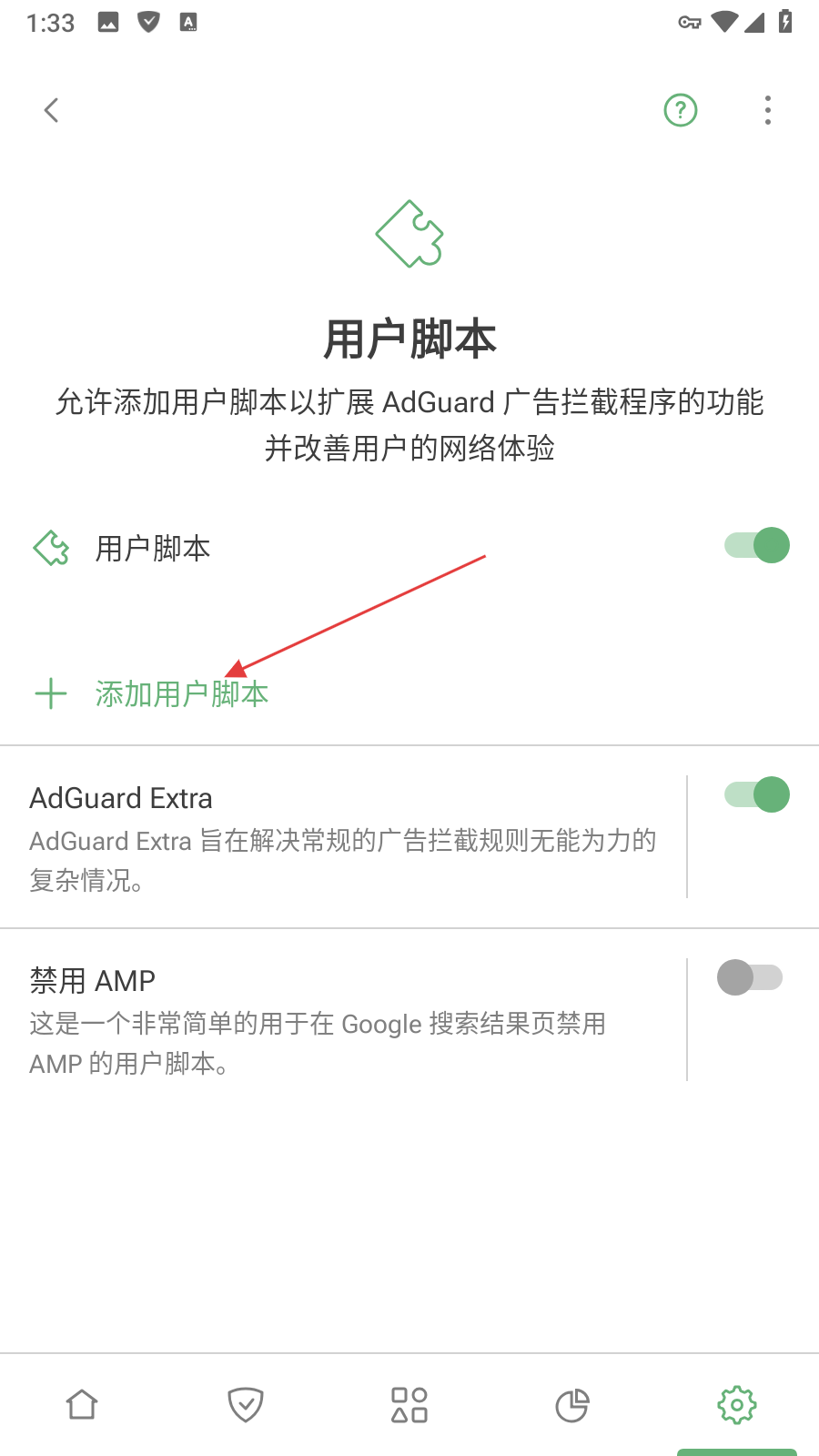
Task: Switch to the home tab
Action: click(x=82, y=1404)
